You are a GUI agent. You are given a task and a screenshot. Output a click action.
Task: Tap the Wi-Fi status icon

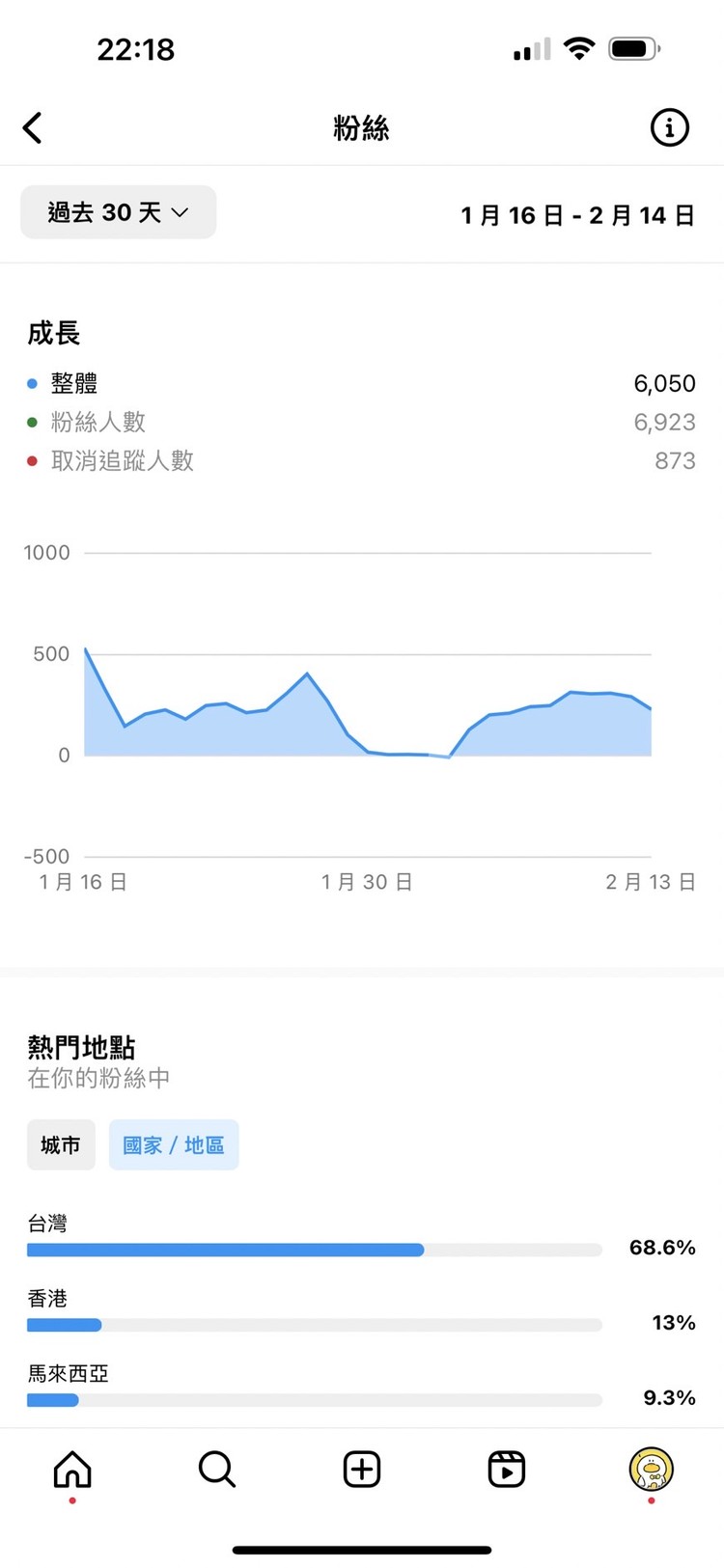[x=577, y=49]
